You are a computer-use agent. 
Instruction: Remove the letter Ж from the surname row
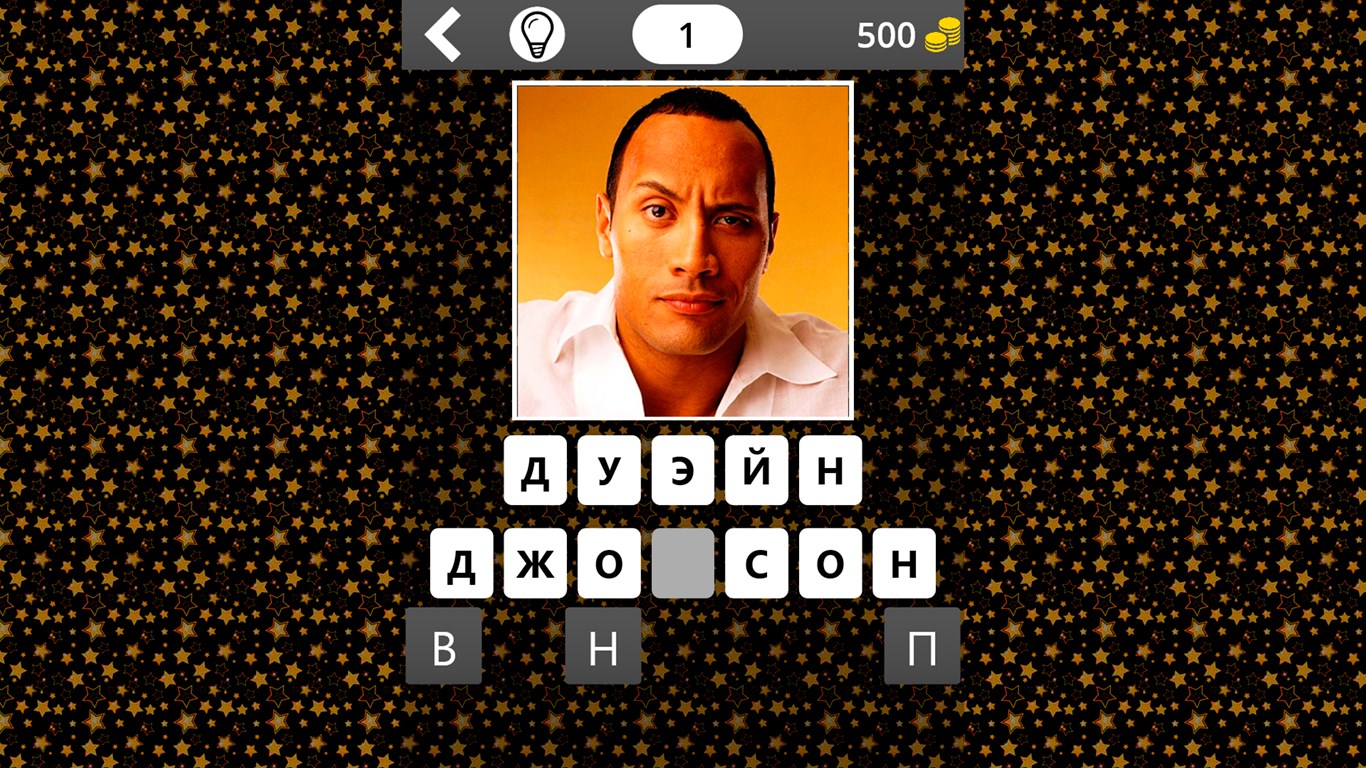[535, 563]
